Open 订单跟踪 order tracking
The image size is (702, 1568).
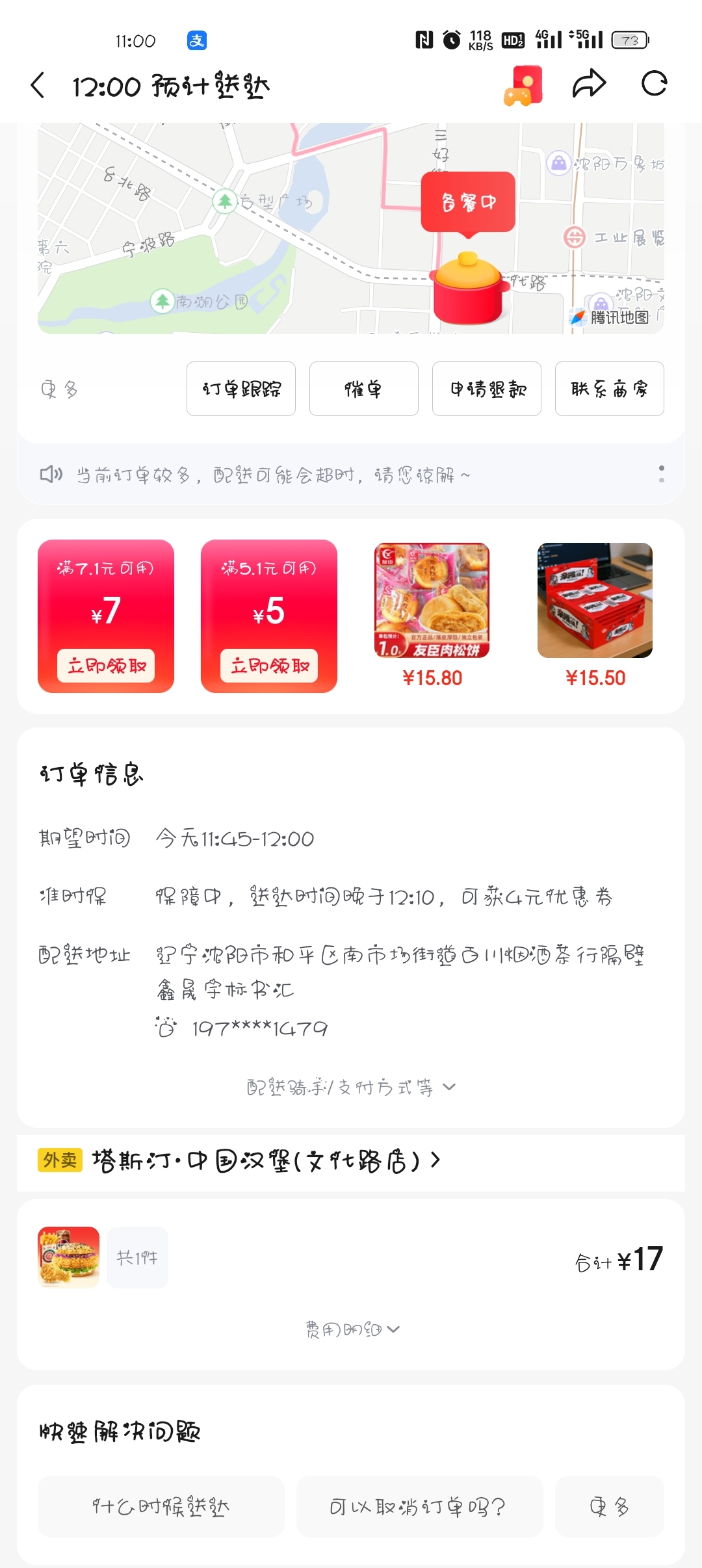pyautogui.click(x=241, y=389)
